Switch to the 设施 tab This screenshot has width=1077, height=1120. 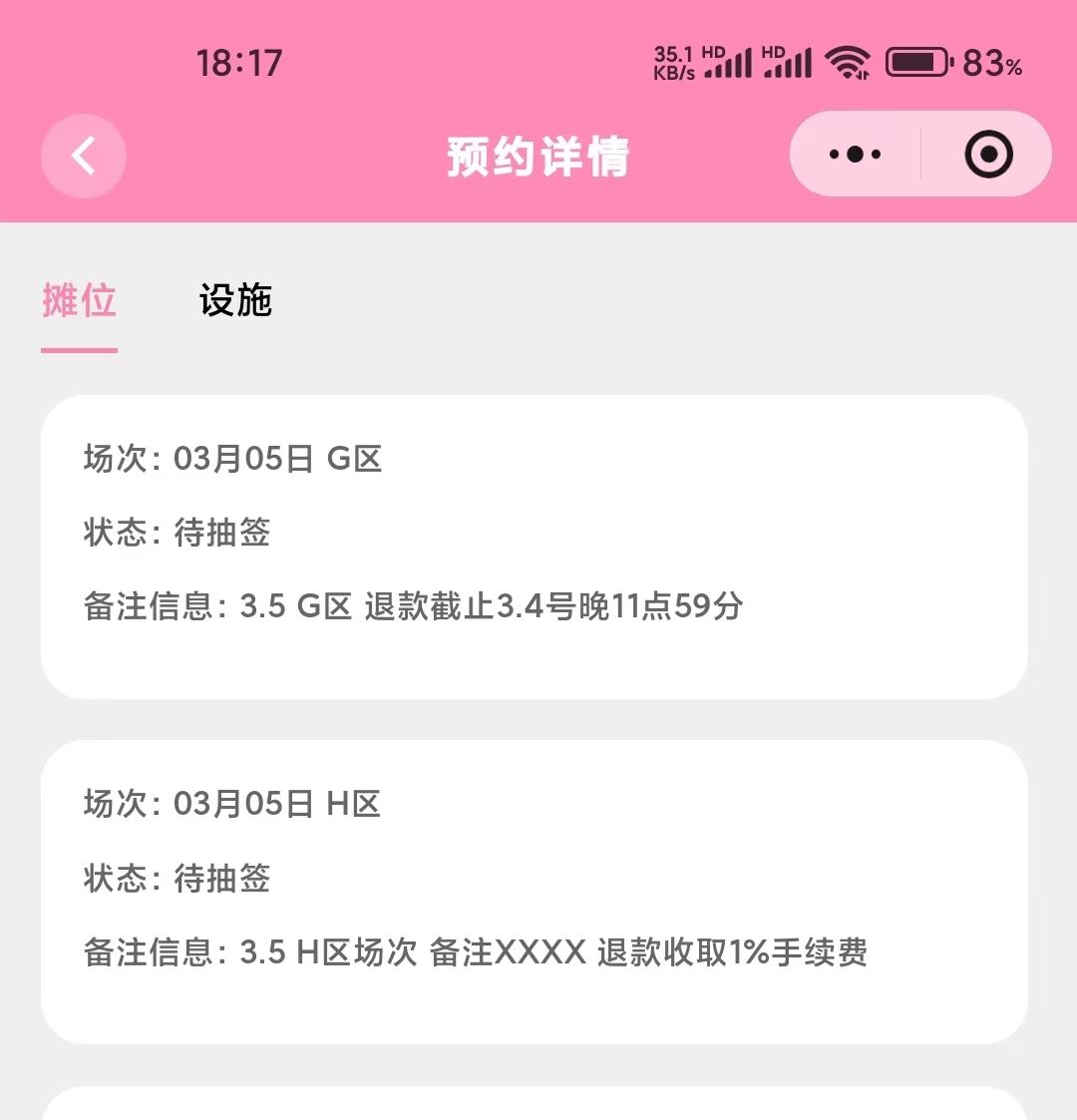click(x=235, y=300)
